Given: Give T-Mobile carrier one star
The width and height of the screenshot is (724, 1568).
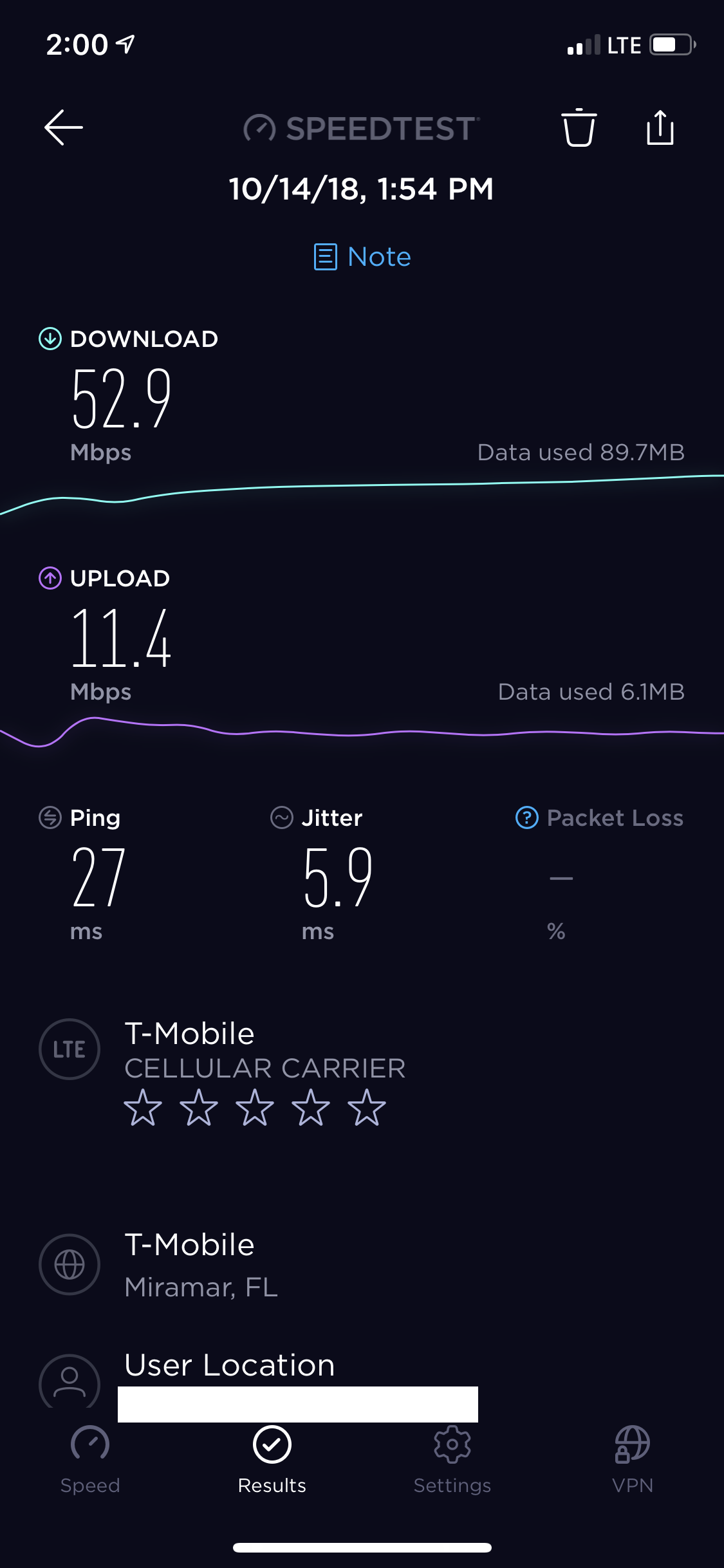Looking at the screenshot, I should click(x=143, y=1108).
